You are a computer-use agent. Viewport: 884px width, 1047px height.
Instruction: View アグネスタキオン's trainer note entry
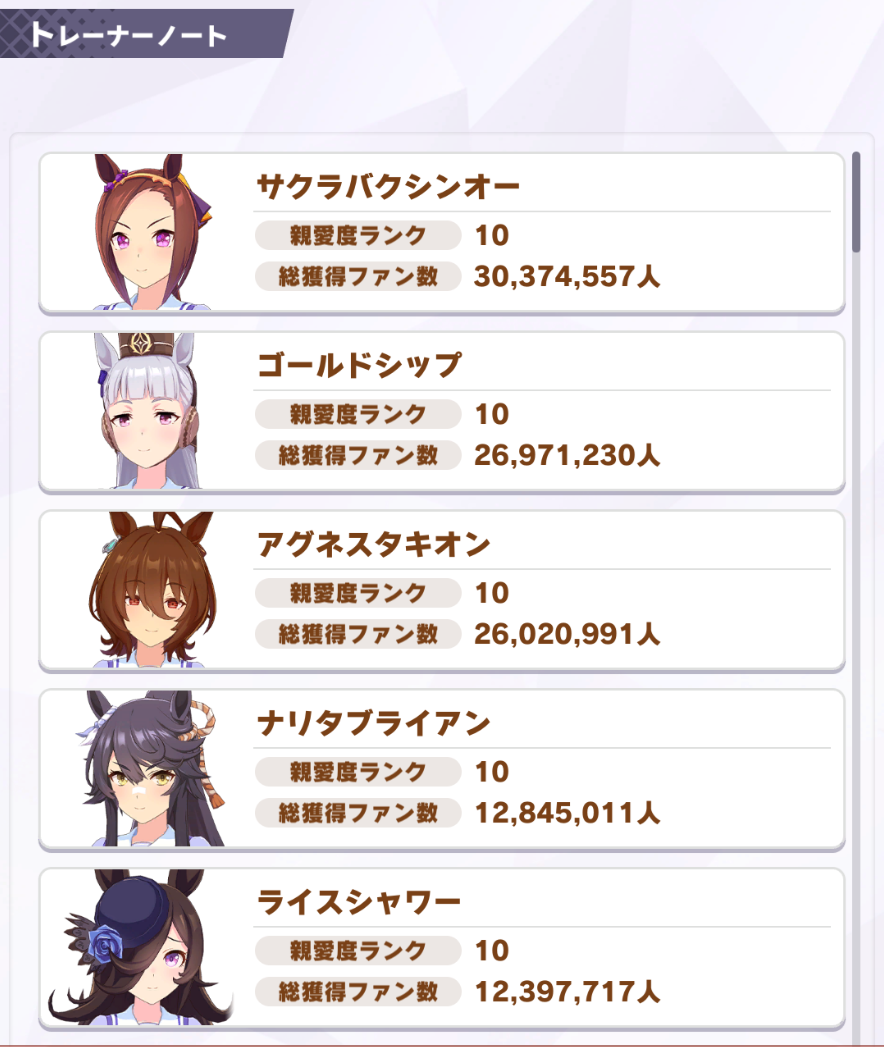click(x=441, y=591)
